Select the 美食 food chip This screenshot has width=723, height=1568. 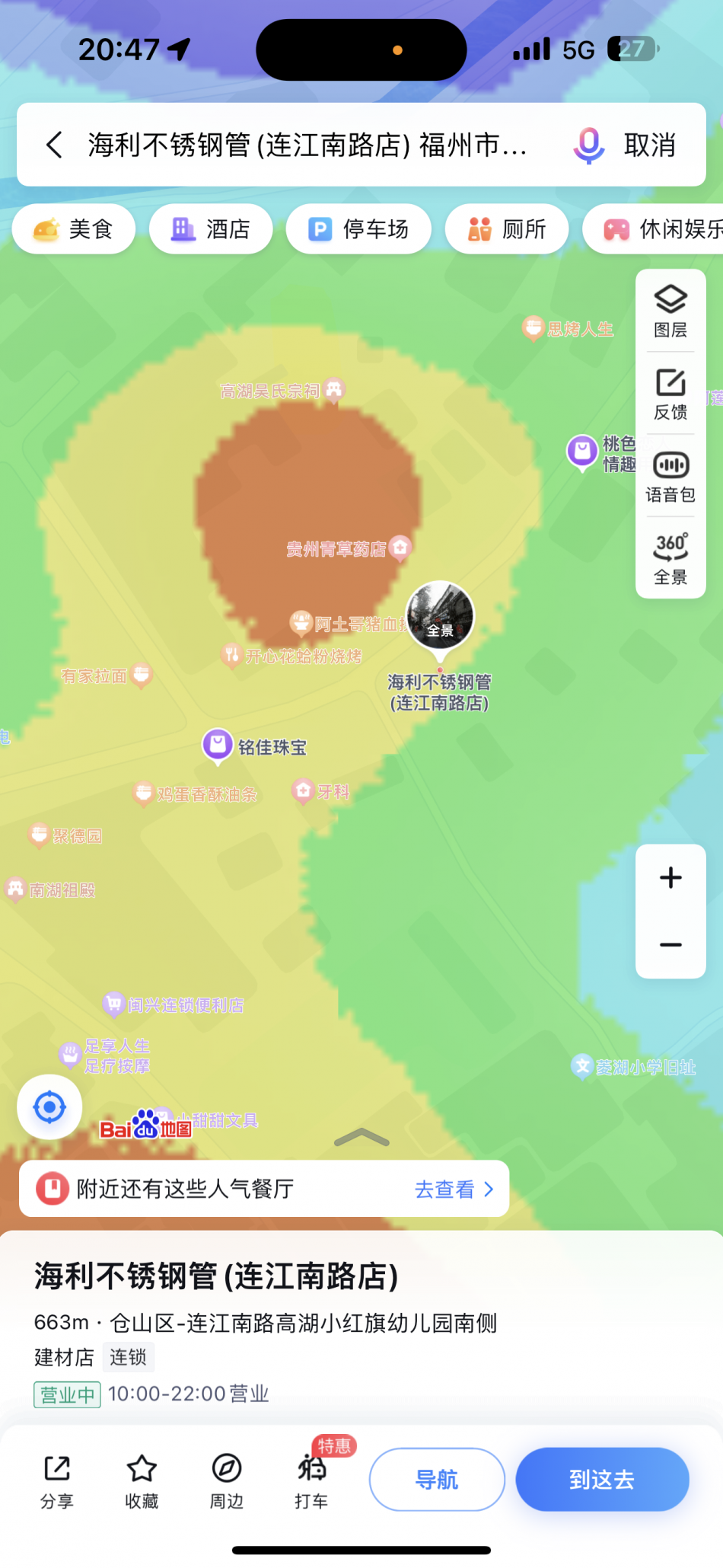coord(74,229)
